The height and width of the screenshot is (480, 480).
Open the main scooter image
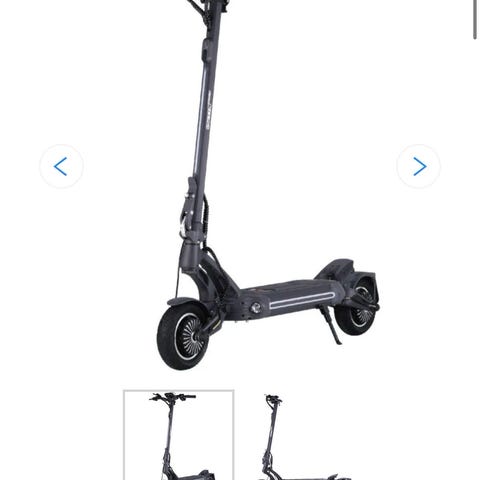pos(268,185)
